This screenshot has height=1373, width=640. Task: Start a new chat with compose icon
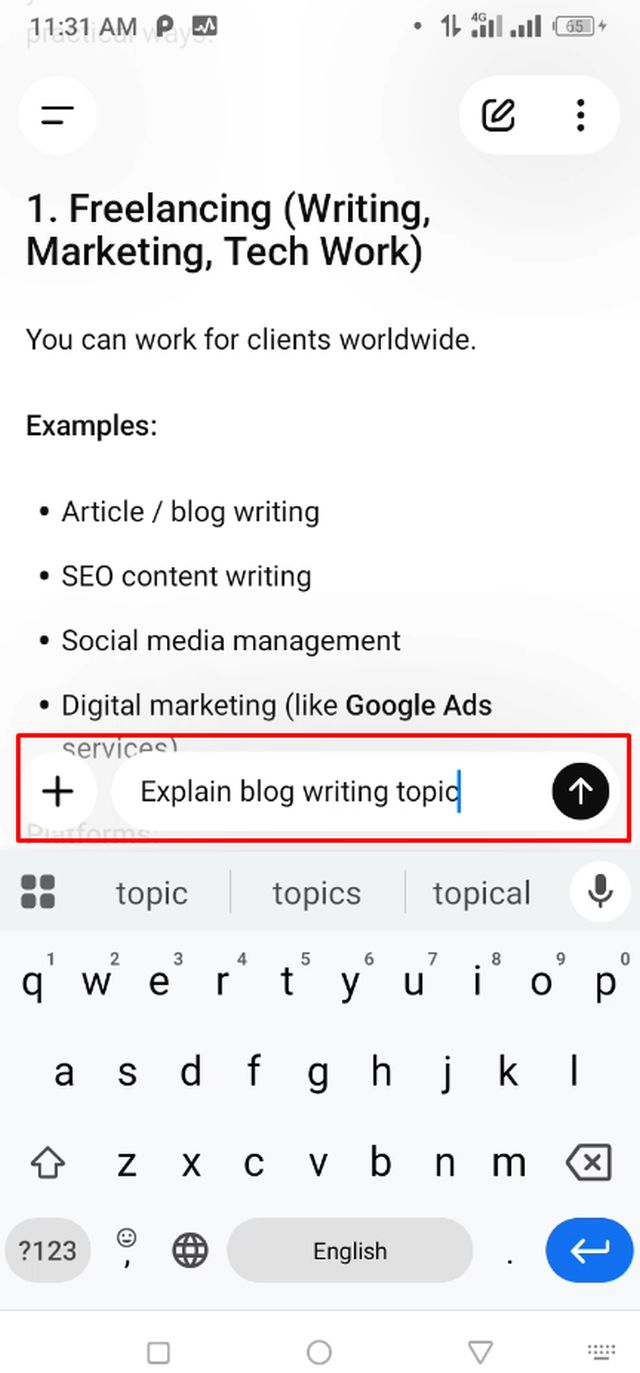pos(498,116)
